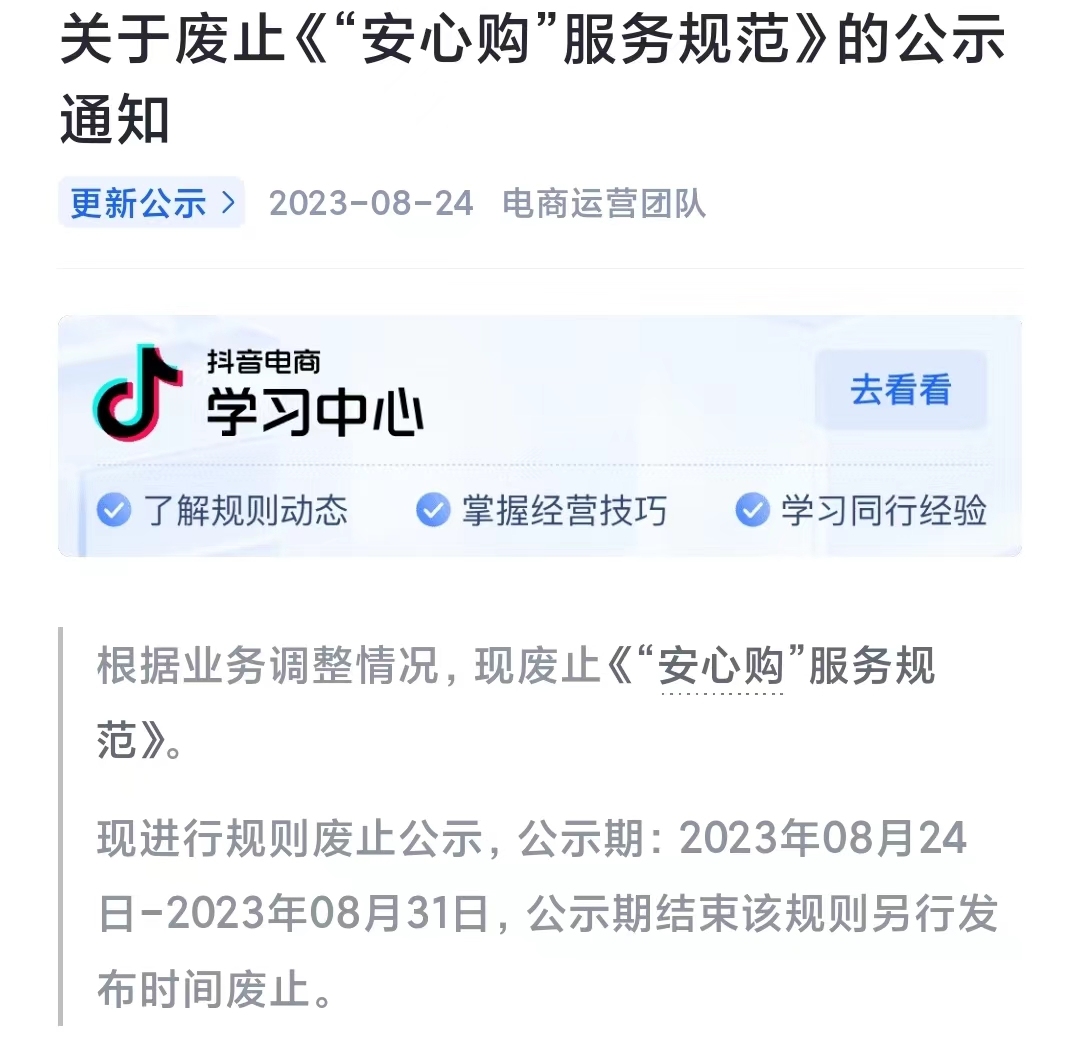
Task: Tap the 去看看 button
Action: click(x=900, y=390)
